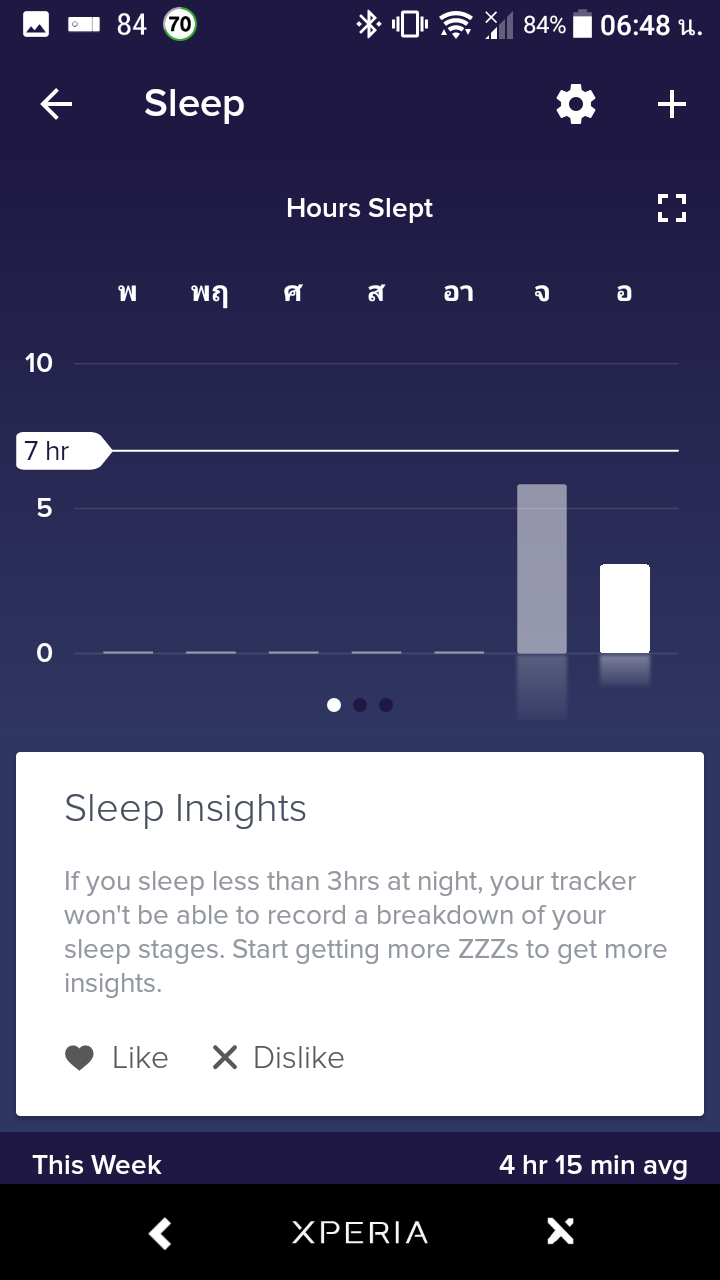Add a sleep log with plus icon
This screenshot has width=720, height=1280.
point(672,104)
